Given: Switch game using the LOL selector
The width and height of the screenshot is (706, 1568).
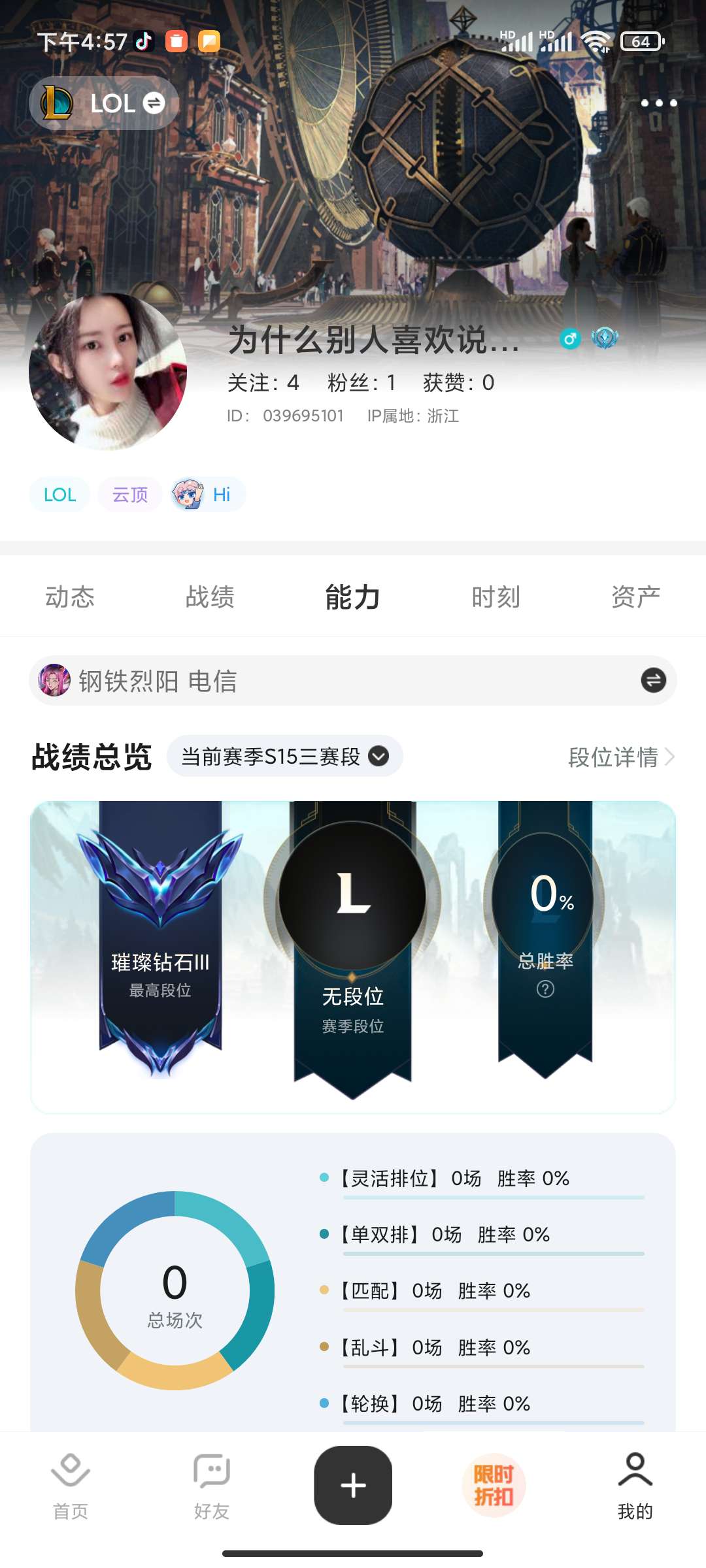Looking at the screenshot, I should [105, 103].
